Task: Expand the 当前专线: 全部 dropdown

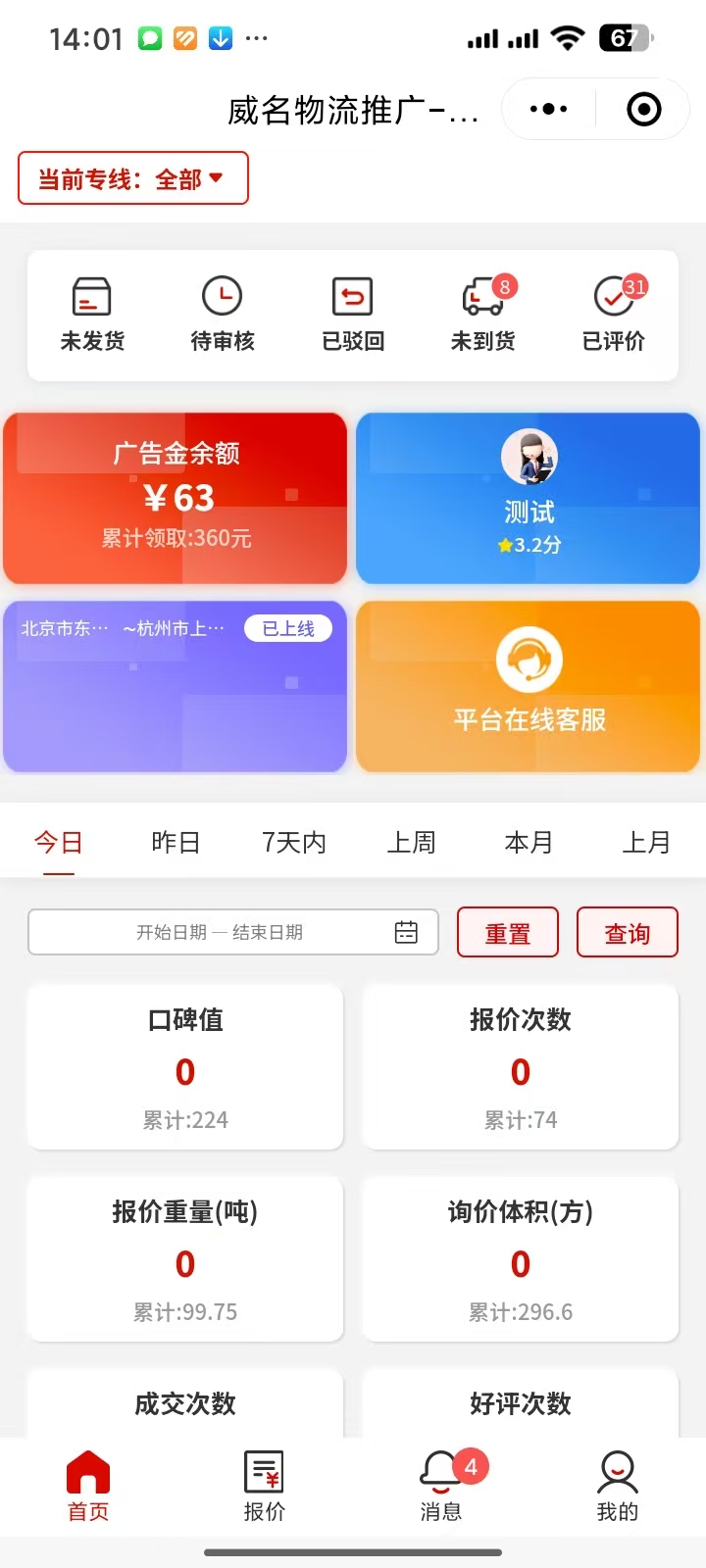Action: point(132,178)
